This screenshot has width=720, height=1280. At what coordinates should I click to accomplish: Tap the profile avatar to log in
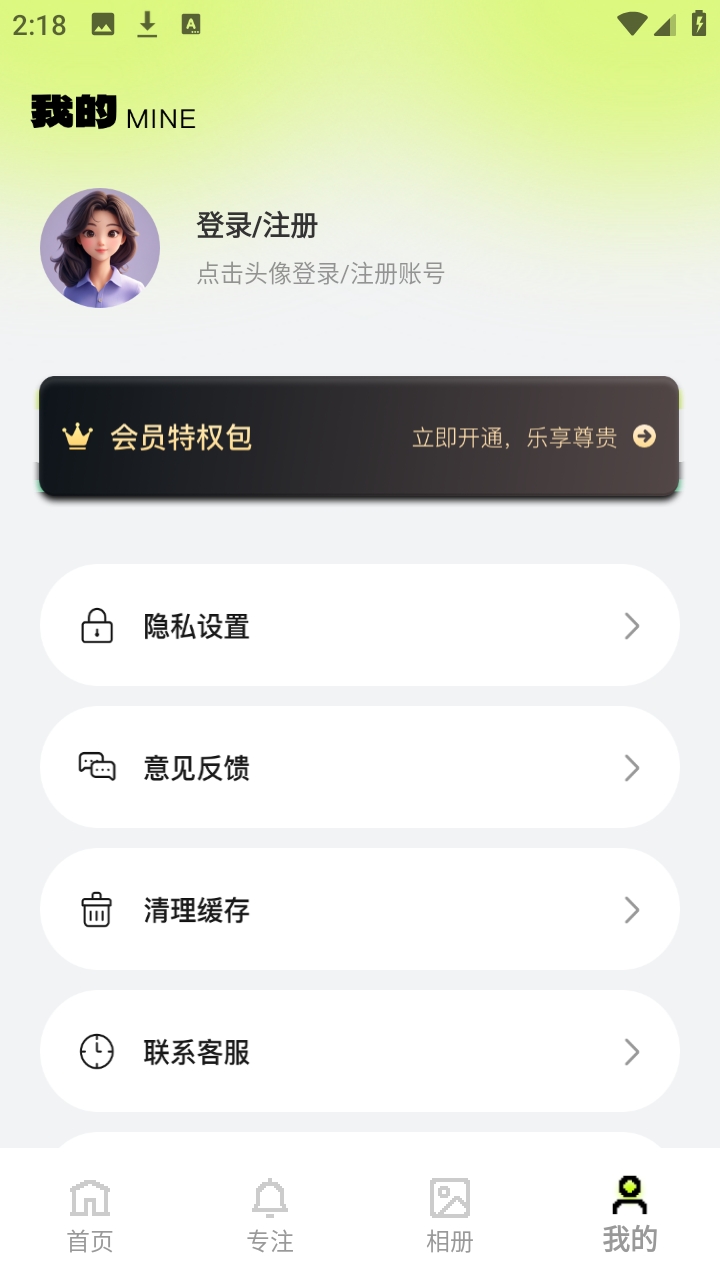point(100,248)
